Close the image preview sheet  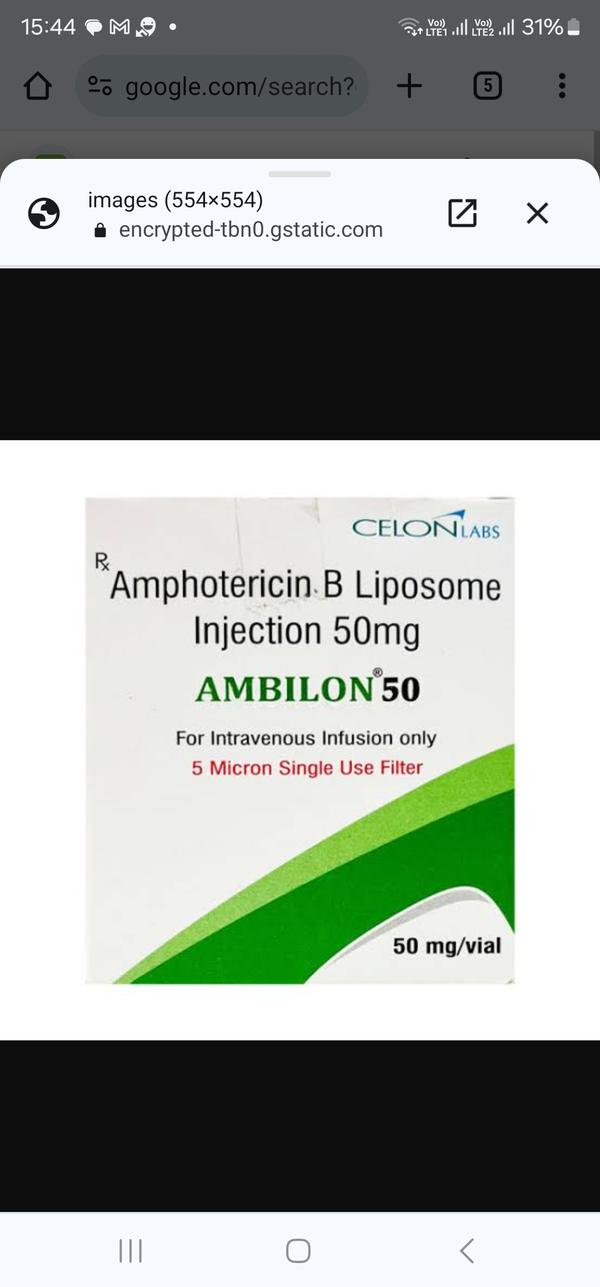point(537,213)
